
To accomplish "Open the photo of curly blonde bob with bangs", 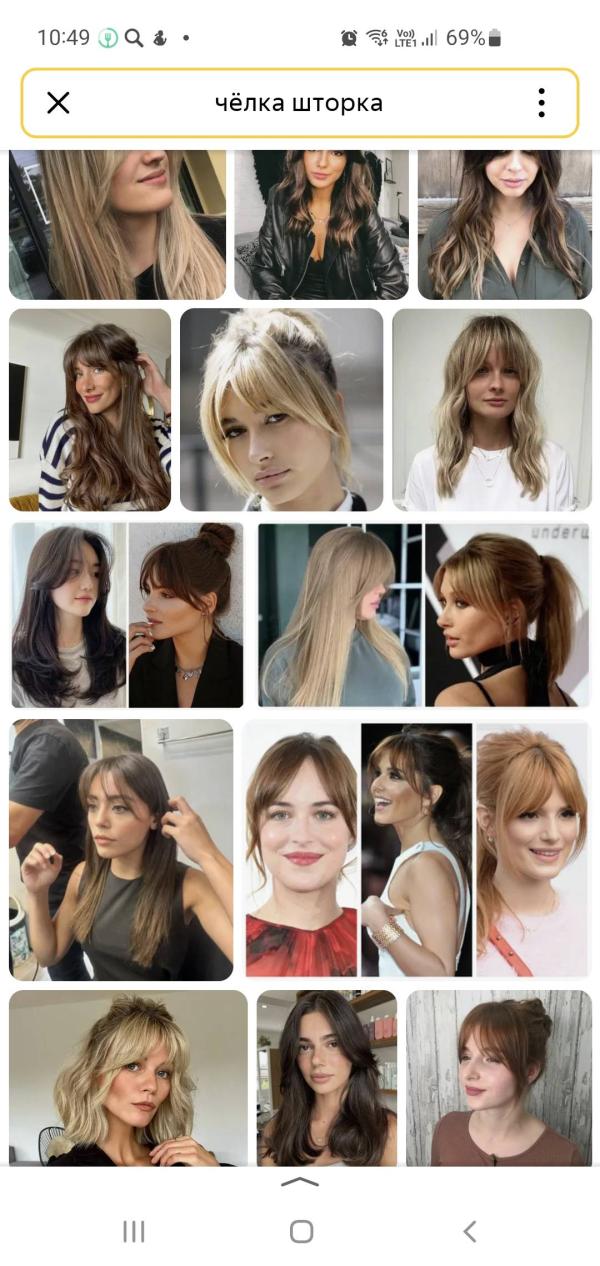I will click(128, 1078).
